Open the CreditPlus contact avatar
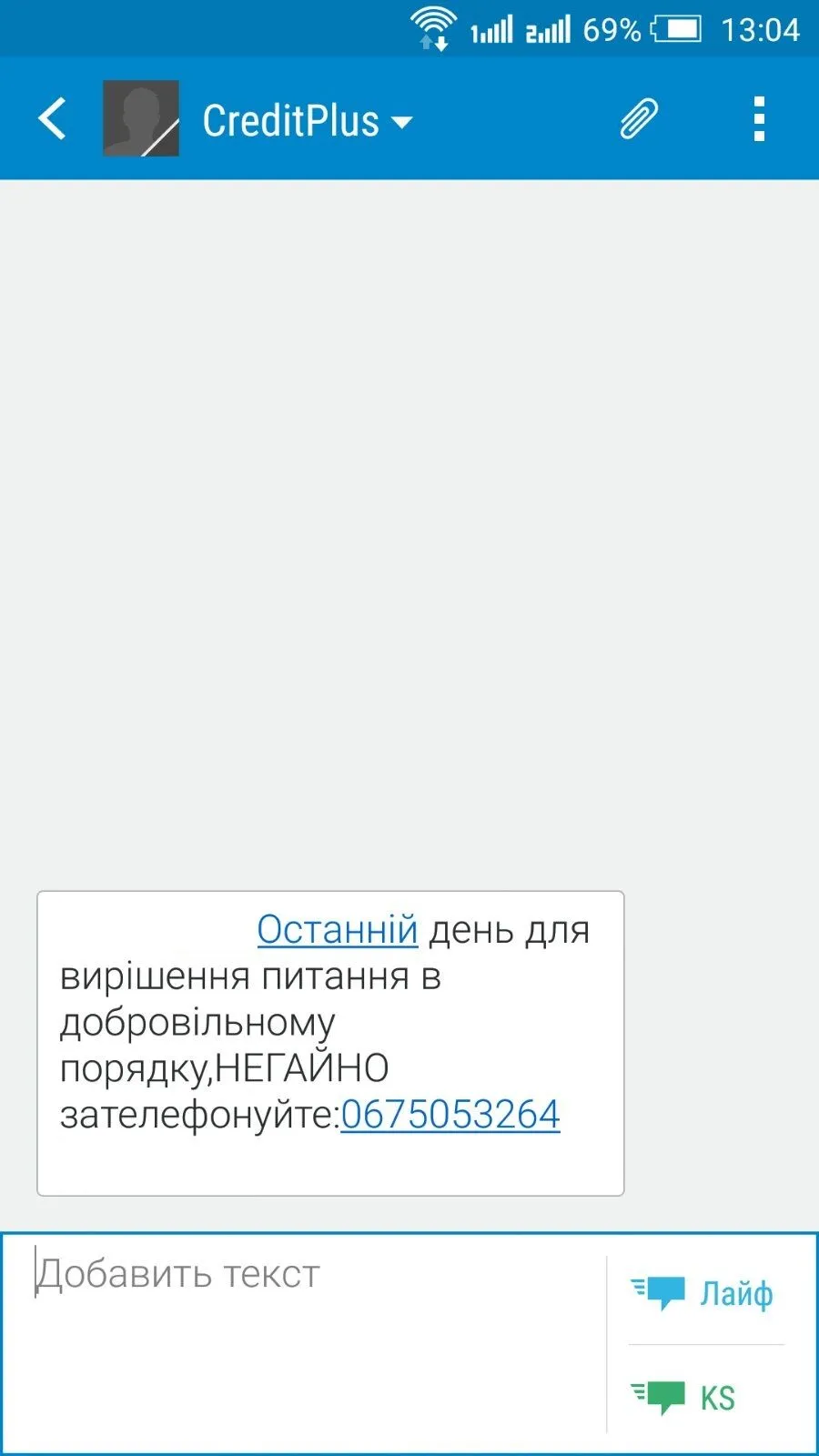 [x=140, y=119]
